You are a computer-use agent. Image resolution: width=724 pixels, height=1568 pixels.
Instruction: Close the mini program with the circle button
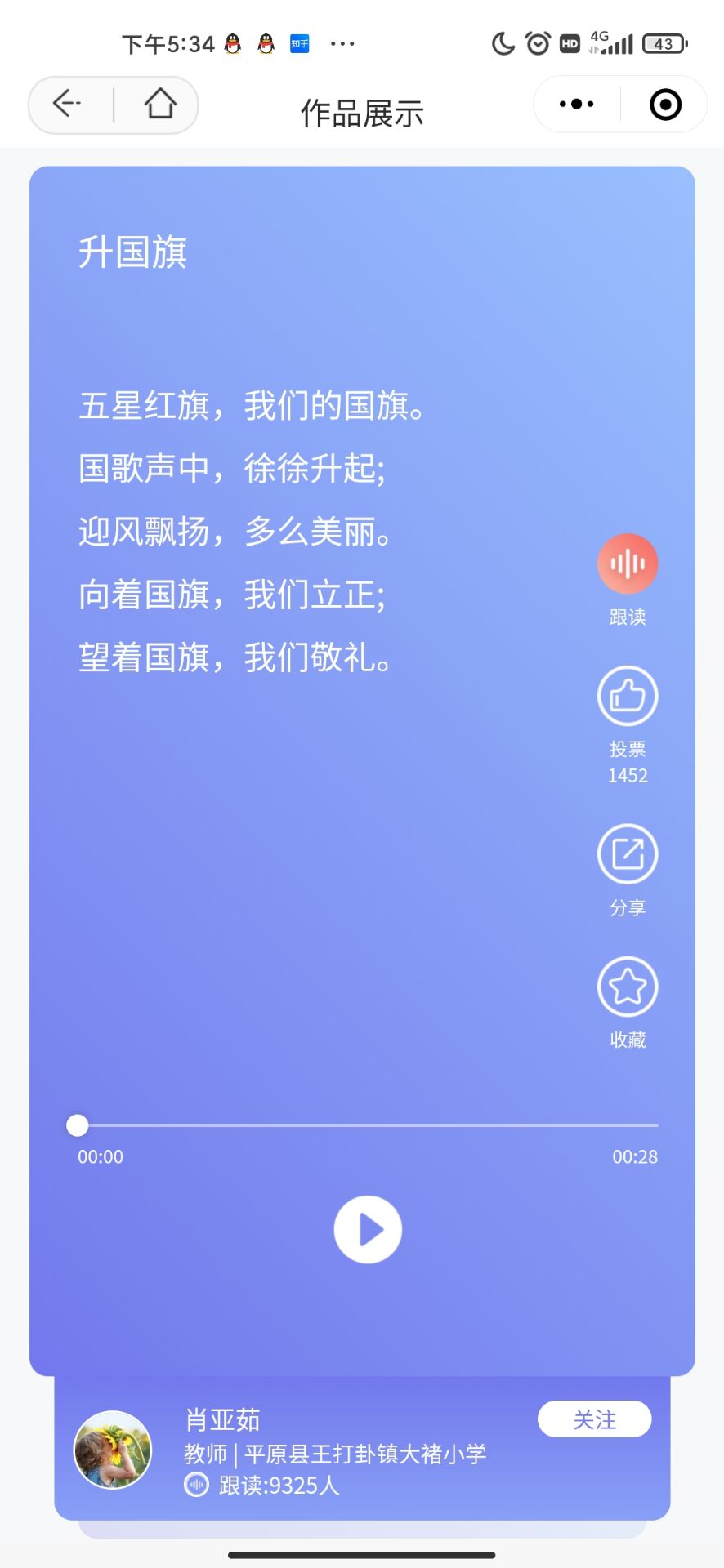pyautogui.click(x=665, y=105)
